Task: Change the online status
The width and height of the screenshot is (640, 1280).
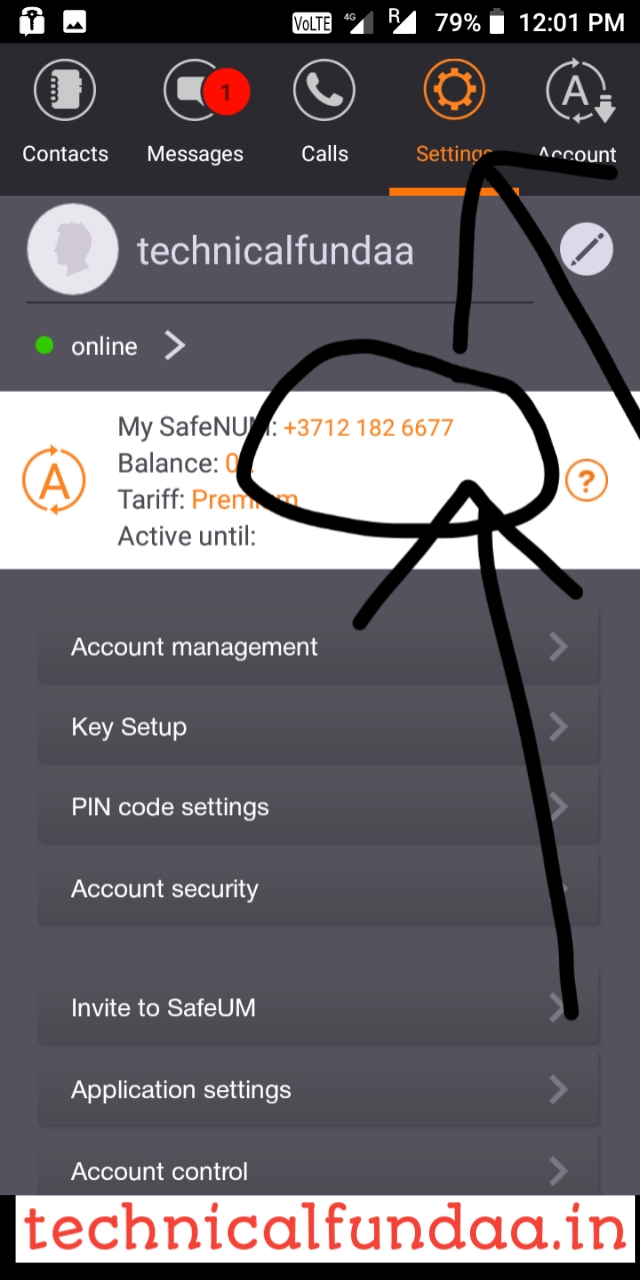Action: 110,346
